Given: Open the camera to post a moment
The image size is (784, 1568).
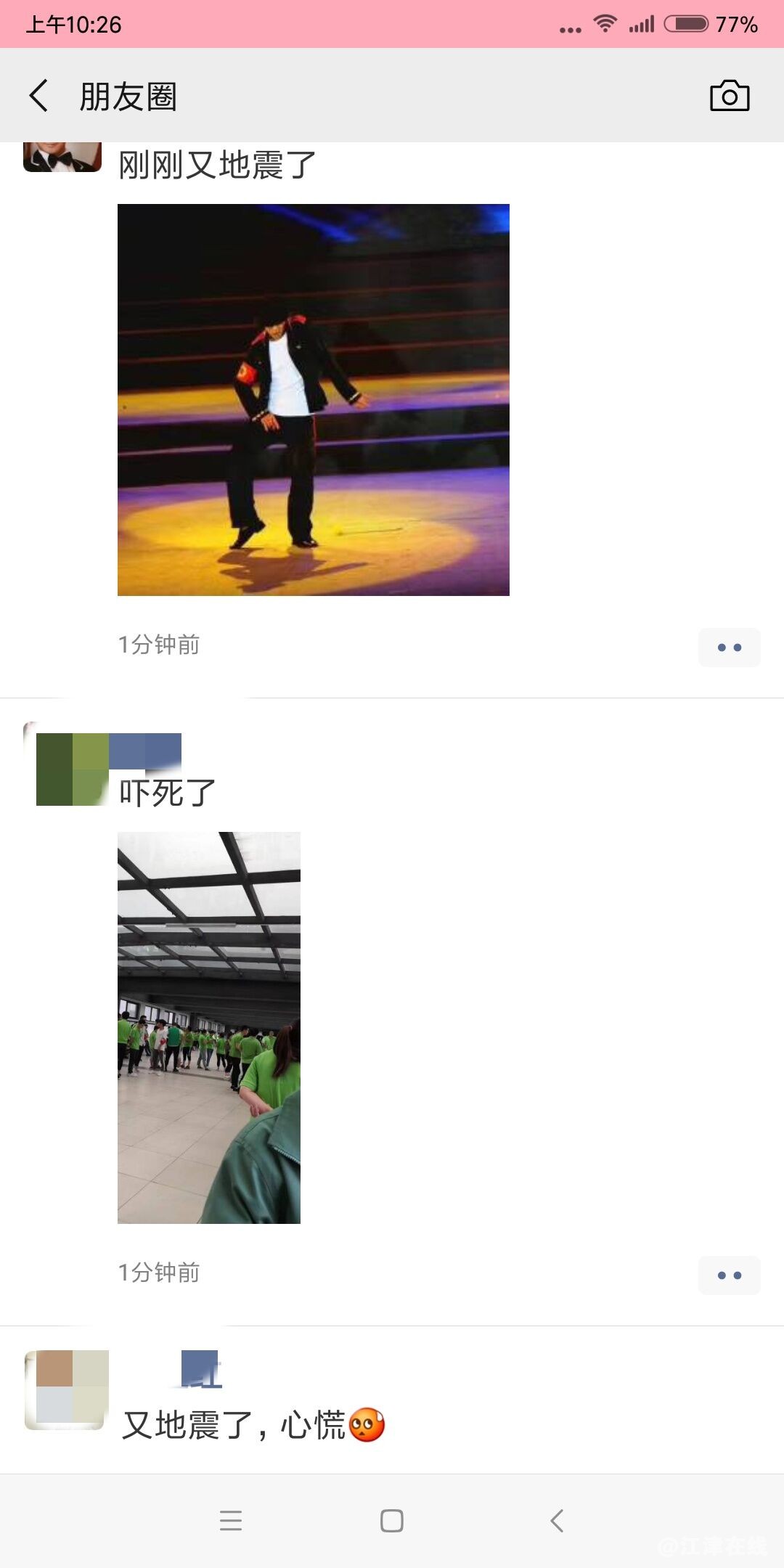Looking at the screenshot, I should coord(730,96).
